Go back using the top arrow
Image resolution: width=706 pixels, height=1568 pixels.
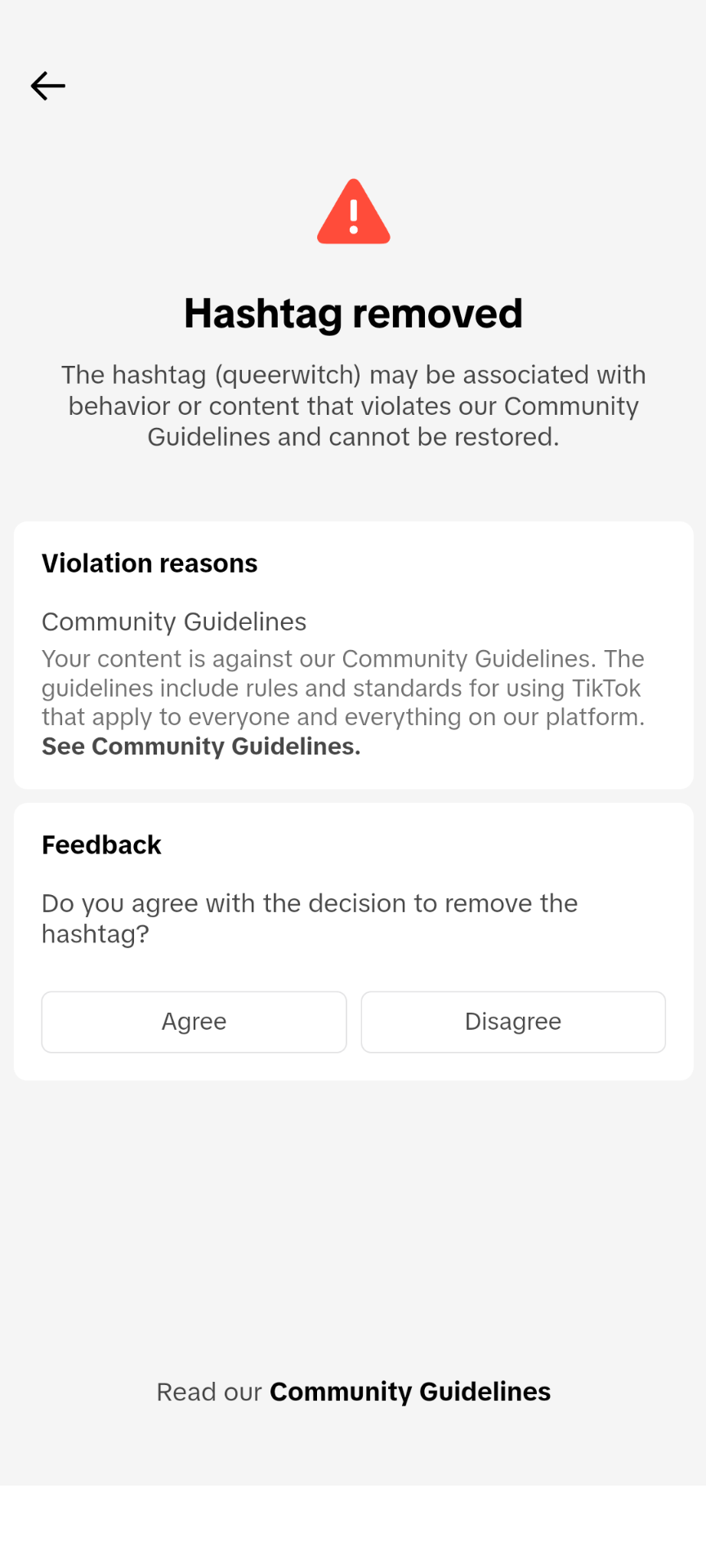coord(48,86)
